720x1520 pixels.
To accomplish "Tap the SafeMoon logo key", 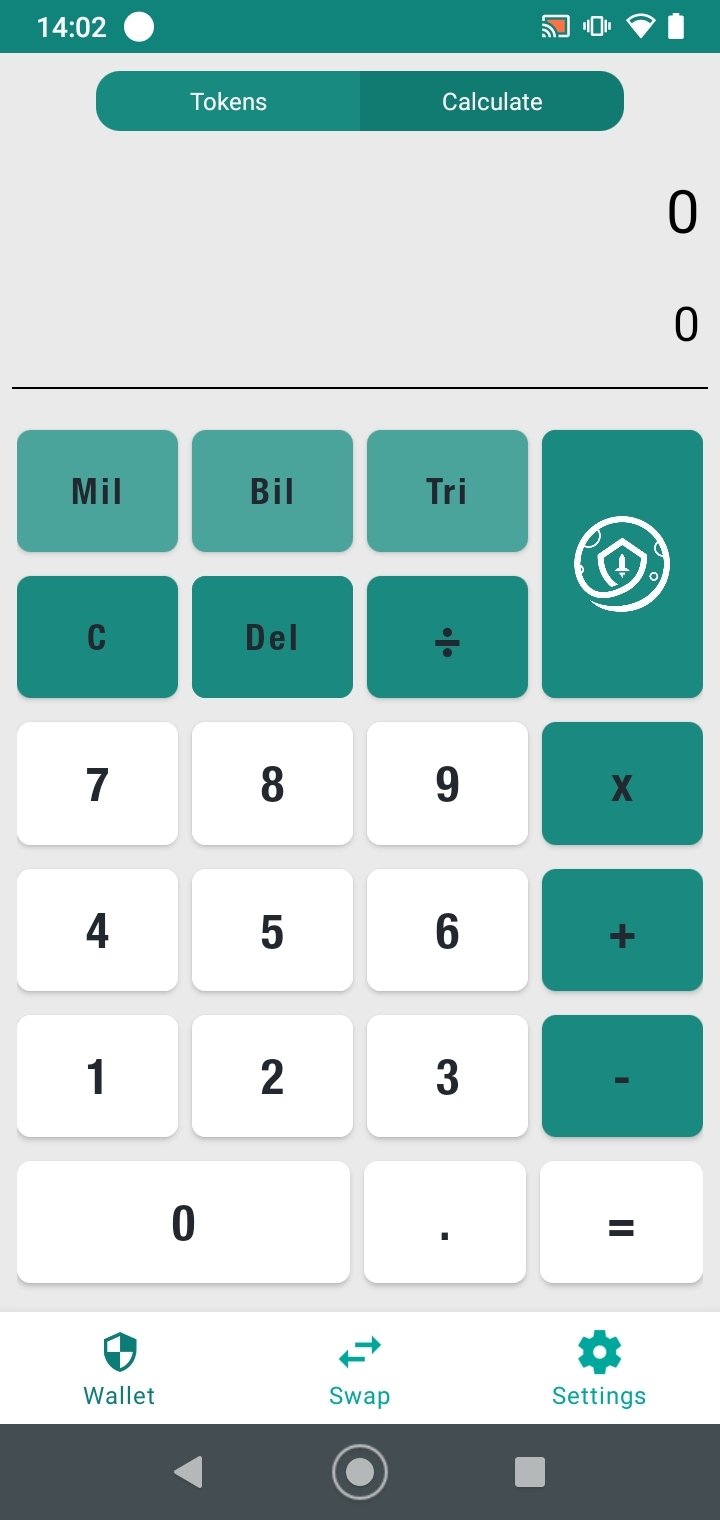I will [x=622, y=564].
